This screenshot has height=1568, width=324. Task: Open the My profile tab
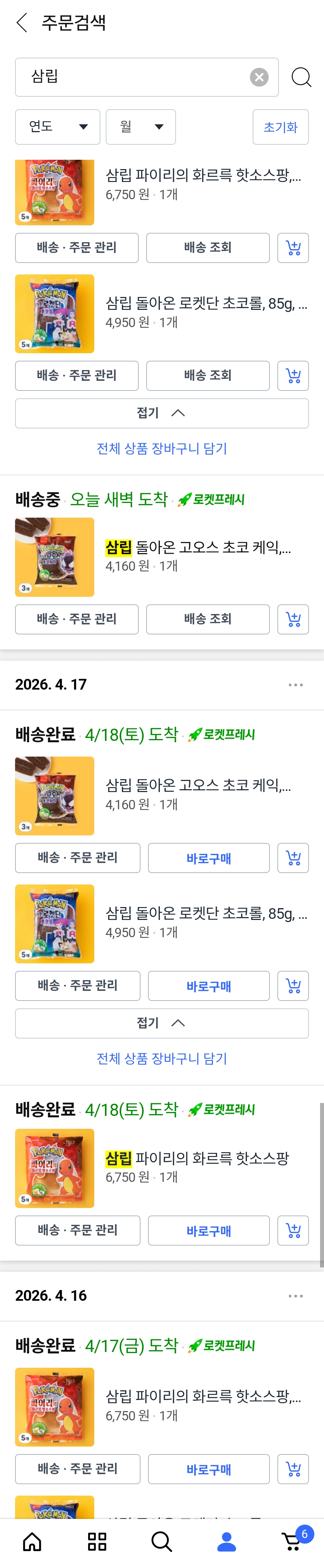click(227, 1542)
